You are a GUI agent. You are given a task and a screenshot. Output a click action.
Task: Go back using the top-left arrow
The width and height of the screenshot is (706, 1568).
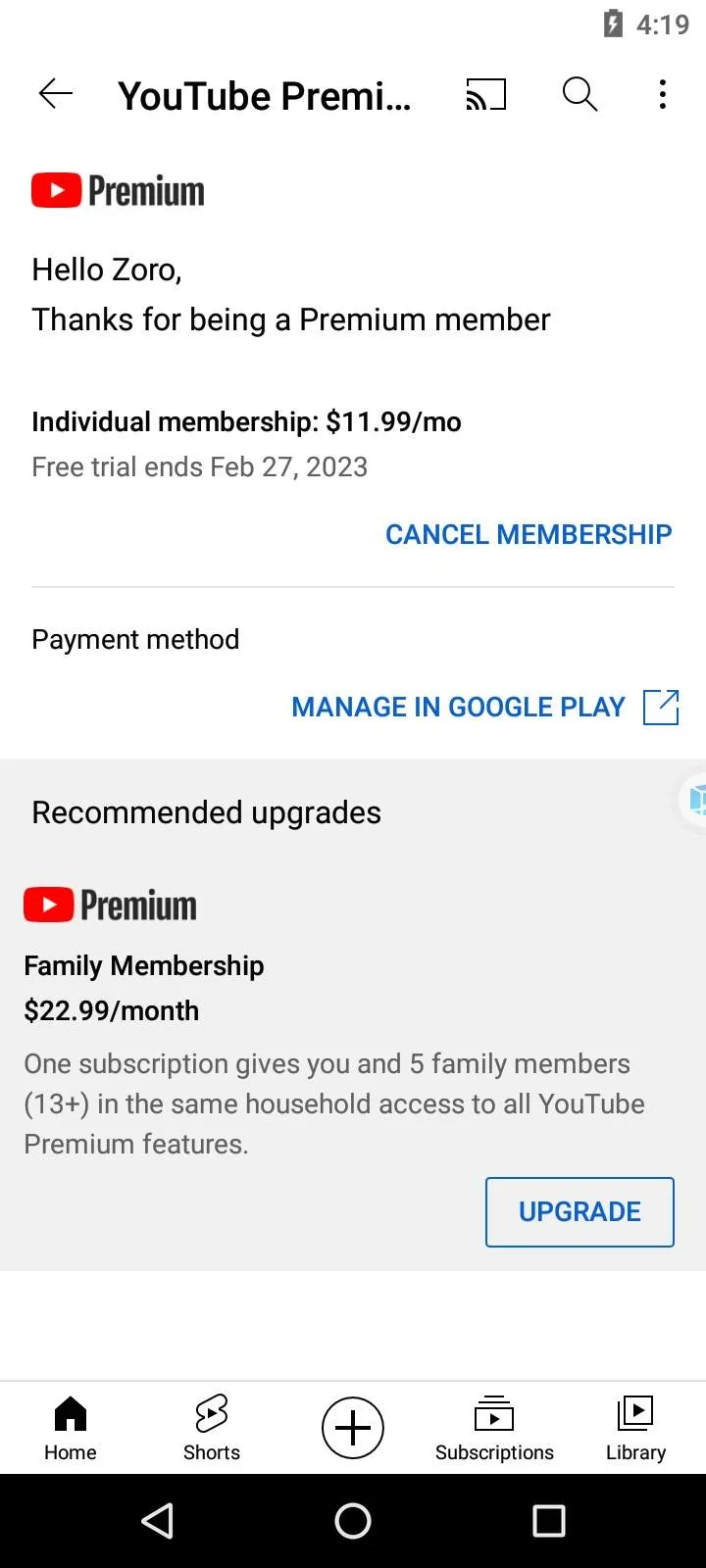[x=56, y=94]
